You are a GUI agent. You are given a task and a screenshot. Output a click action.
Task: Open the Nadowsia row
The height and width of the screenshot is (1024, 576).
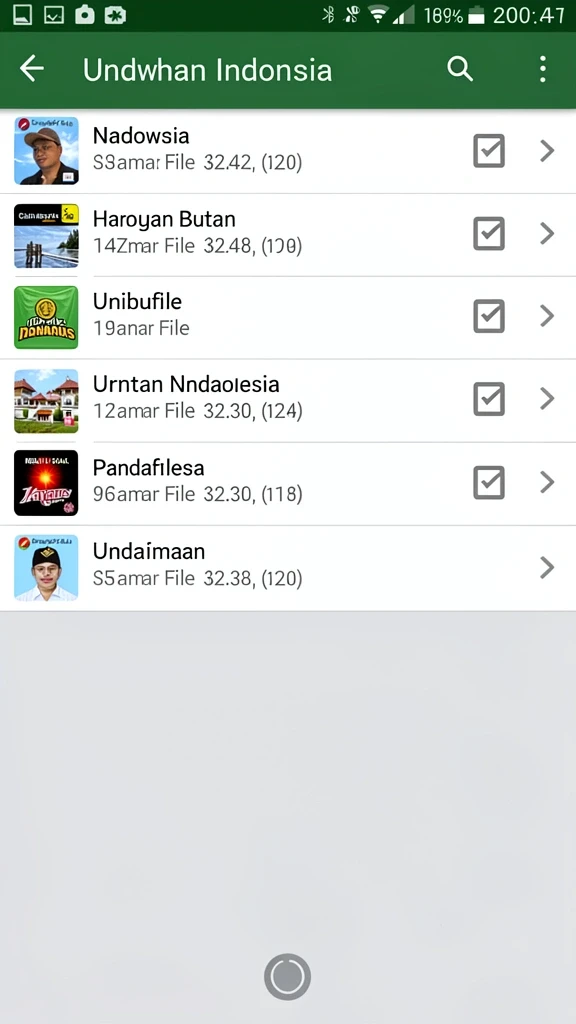288,152
